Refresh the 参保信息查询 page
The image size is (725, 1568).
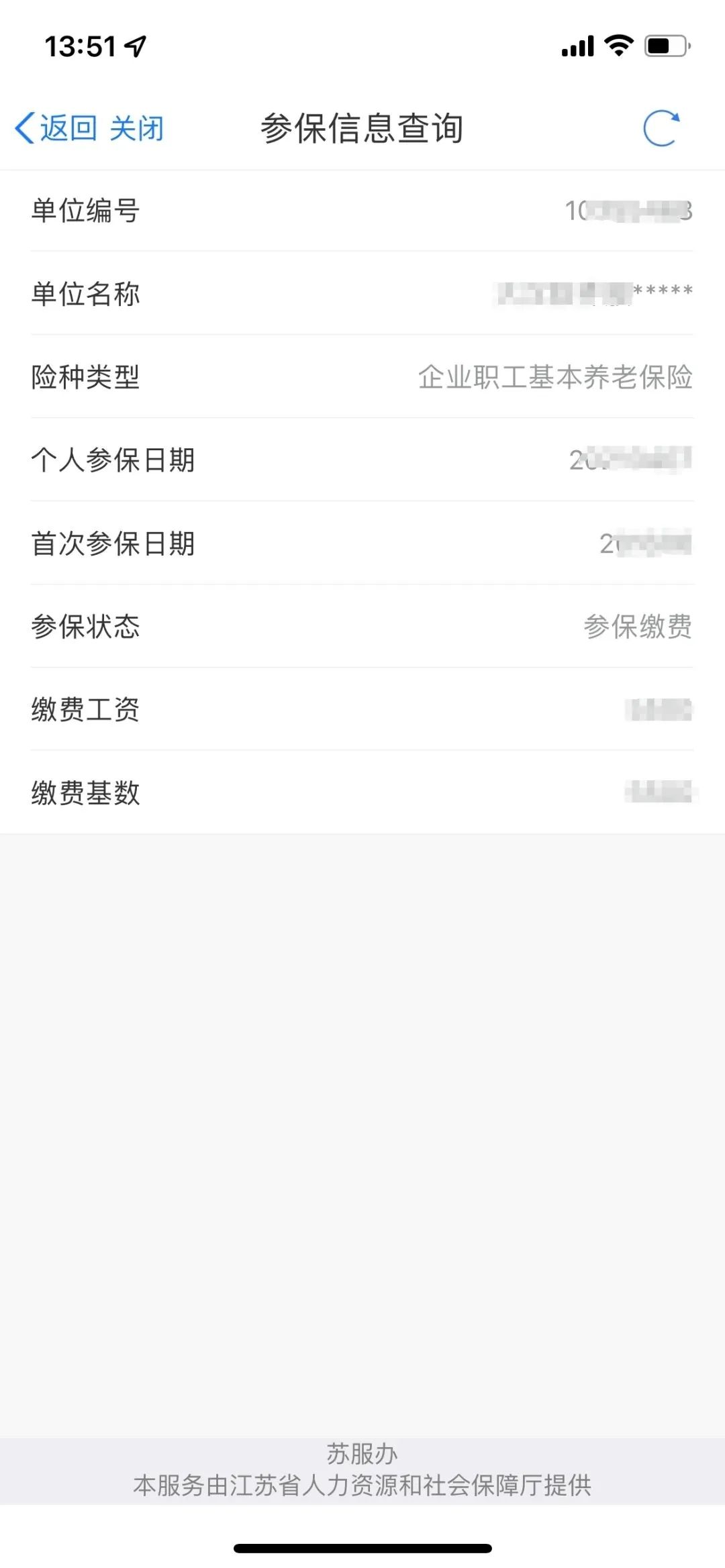[x=661, y=127]
